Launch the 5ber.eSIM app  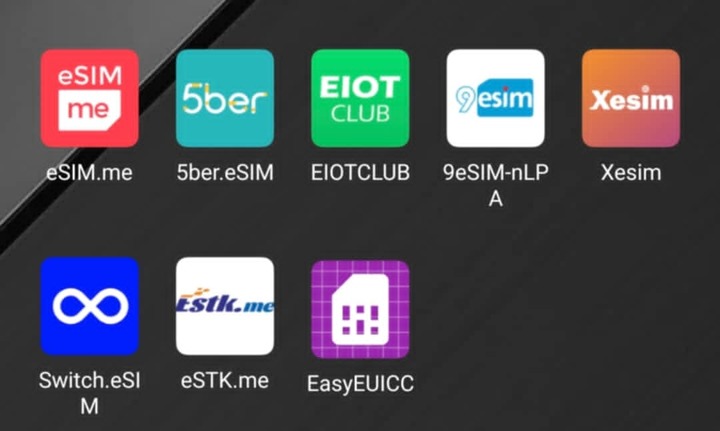click(x=225, y=99)
